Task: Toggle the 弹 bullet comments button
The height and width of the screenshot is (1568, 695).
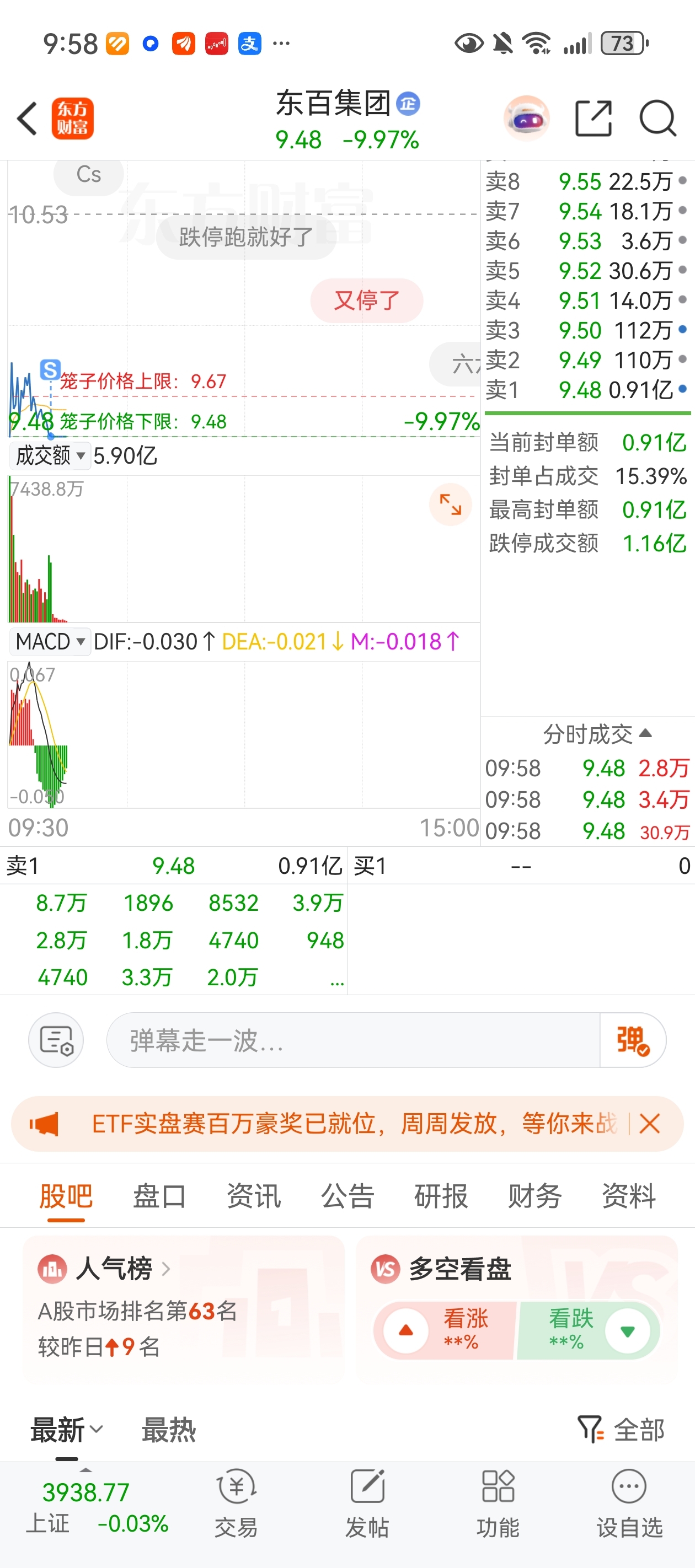Action: [x=632, y=1040]
